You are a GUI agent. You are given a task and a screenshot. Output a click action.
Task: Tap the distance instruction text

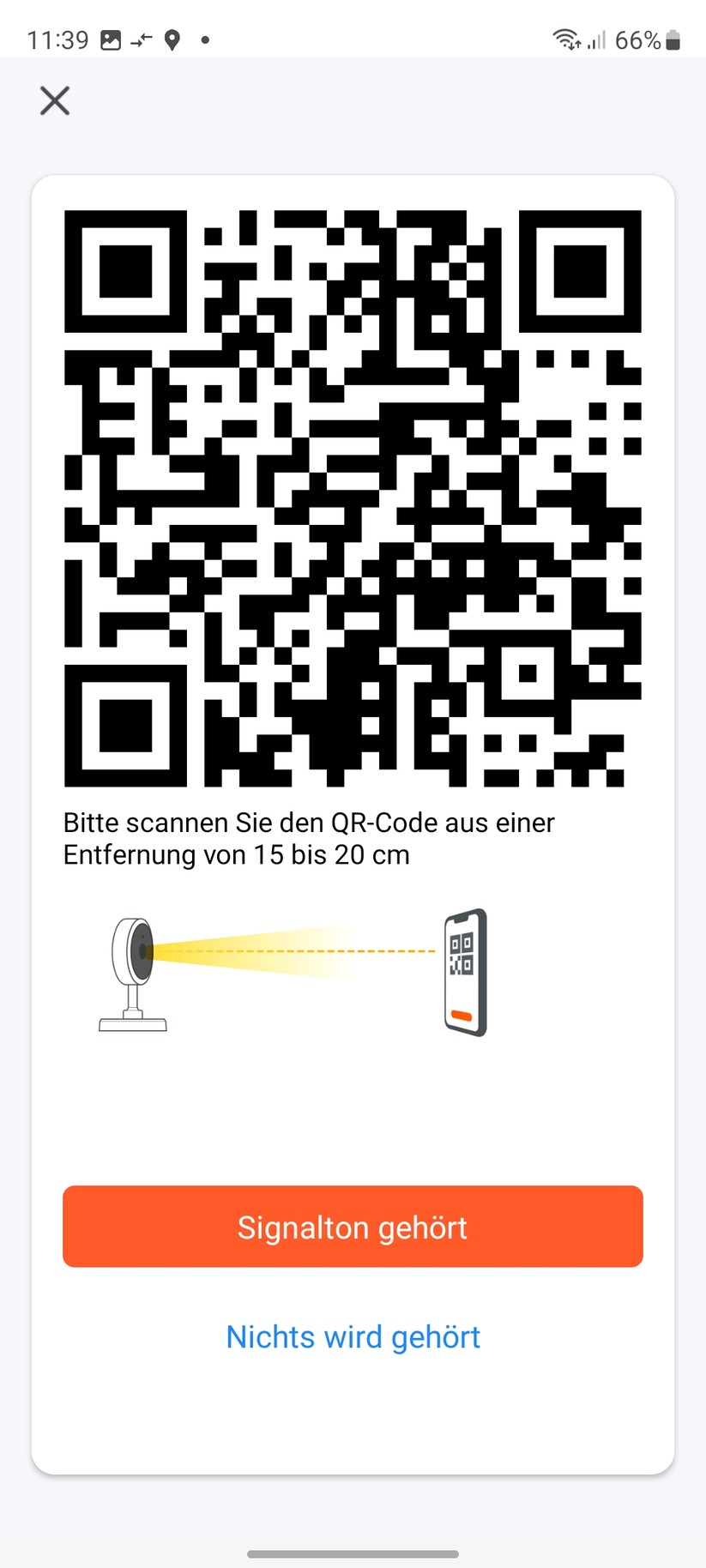[x=309, y=838]
